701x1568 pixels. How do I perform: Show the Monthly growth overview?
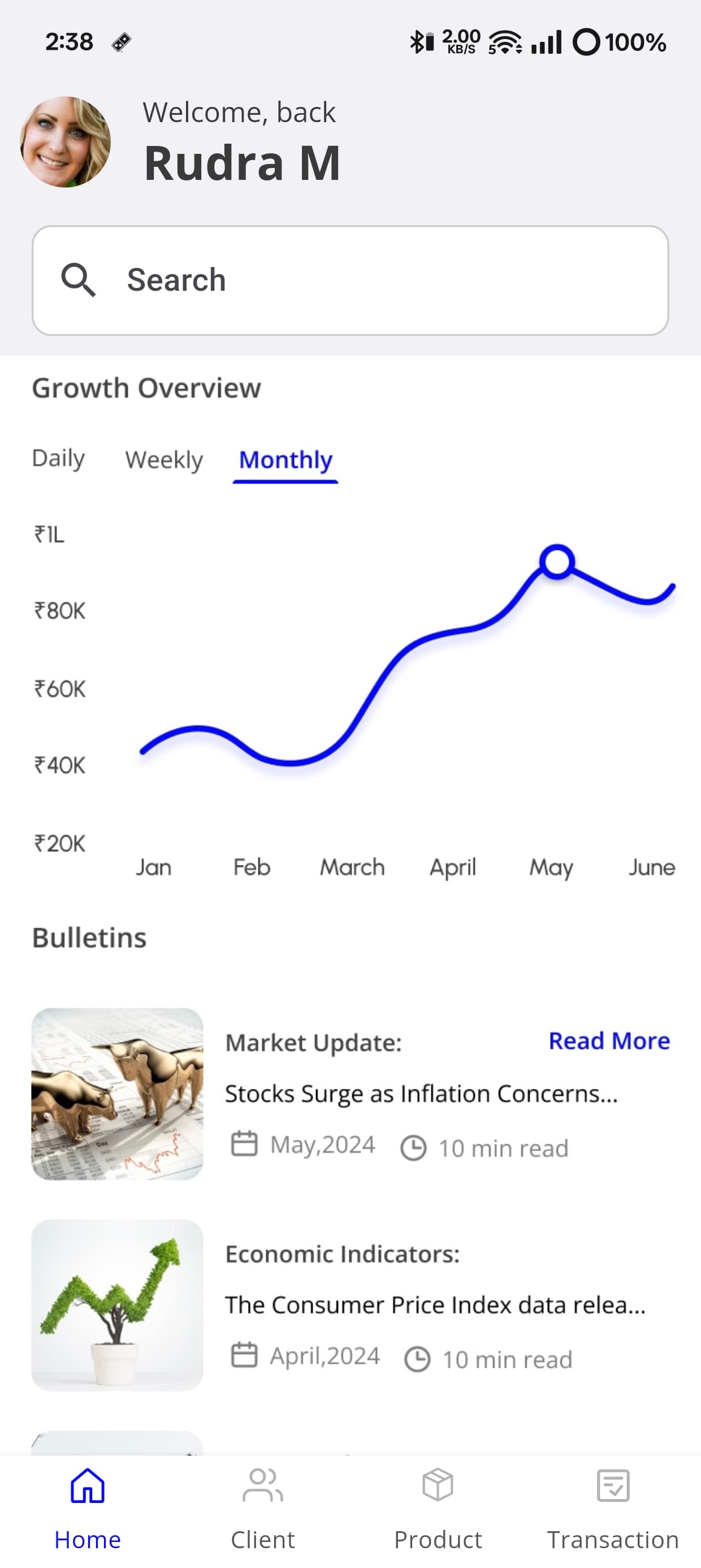tap(285, 460)
